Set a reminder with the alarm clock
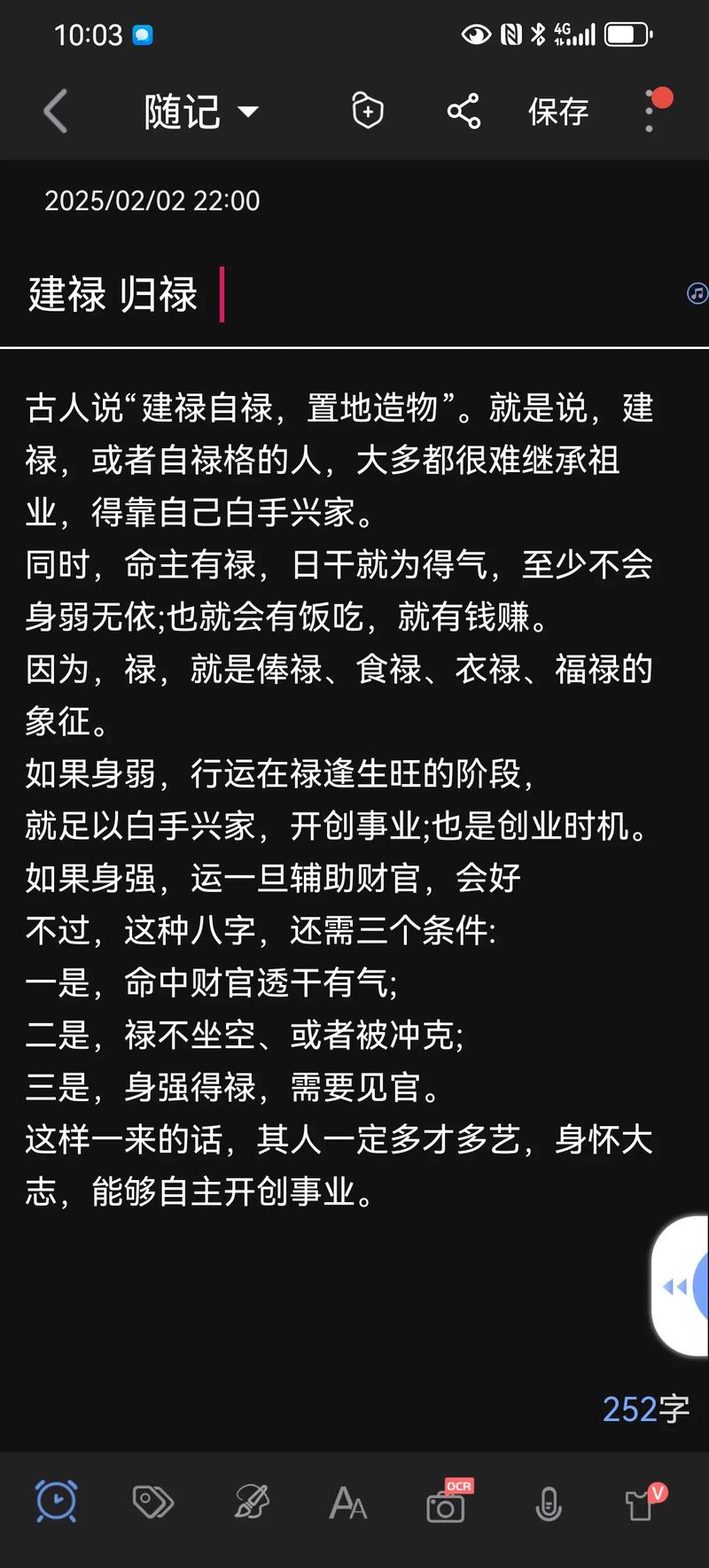 click(x=57, y=1502)
